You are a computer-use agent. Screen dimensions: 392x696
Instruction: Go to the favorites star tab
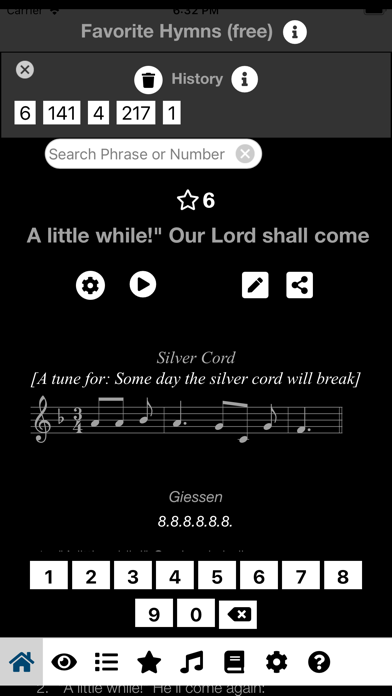[149, 662]
